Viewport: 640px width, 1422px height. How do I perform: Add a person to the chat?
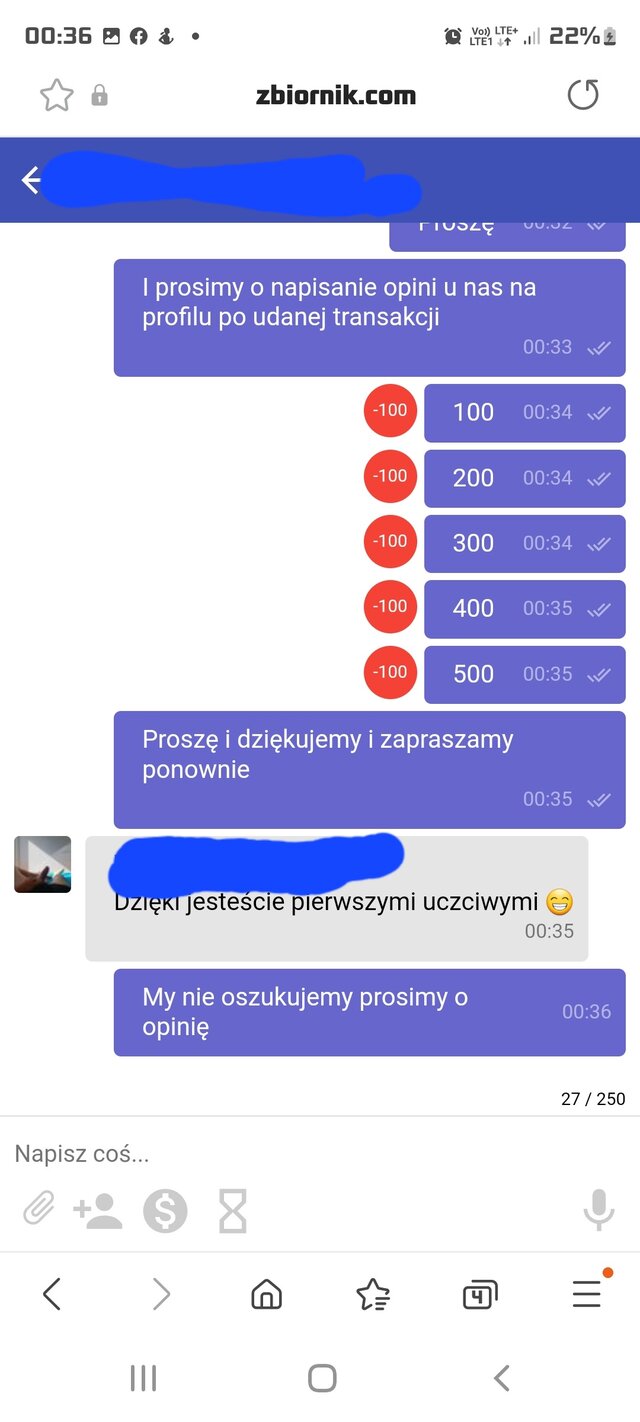tap(98, 1212)
